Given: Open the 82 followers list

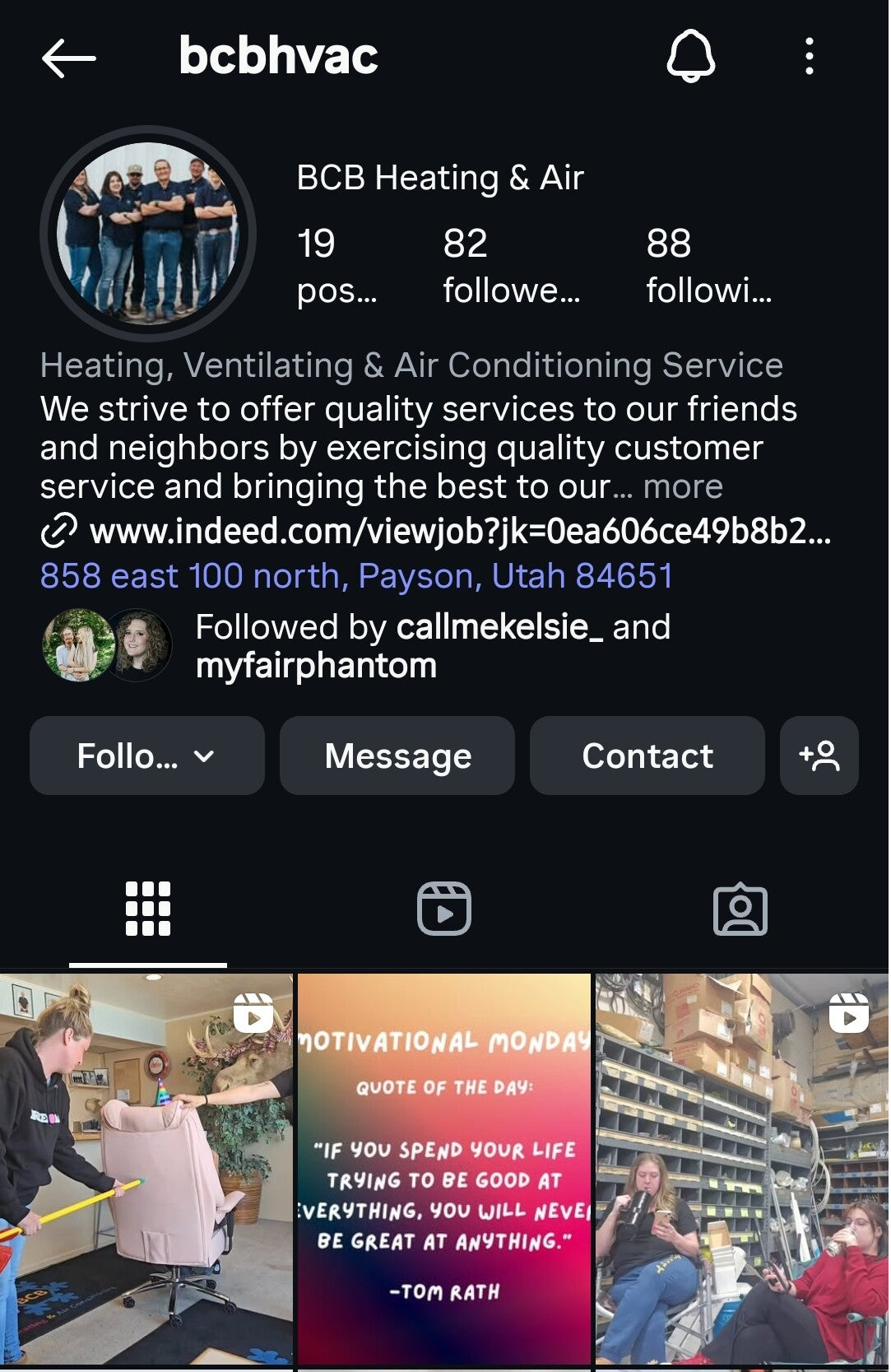Looking at the screenshot, I should pyautogui.click(x=510, y=265).
